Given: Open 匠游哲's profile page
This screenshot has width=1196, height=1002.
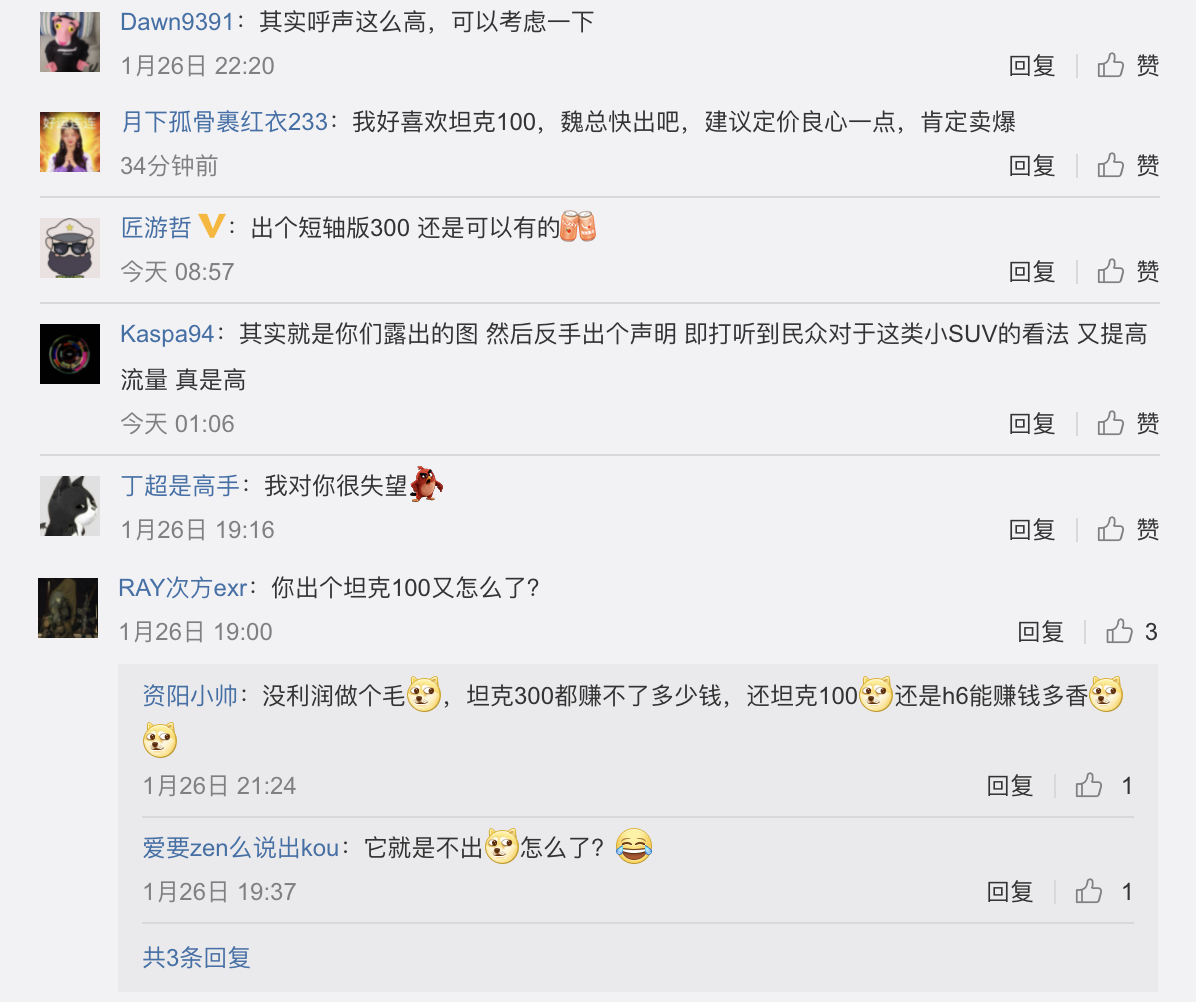Looking at the screenshot, I should coord(156,228).
